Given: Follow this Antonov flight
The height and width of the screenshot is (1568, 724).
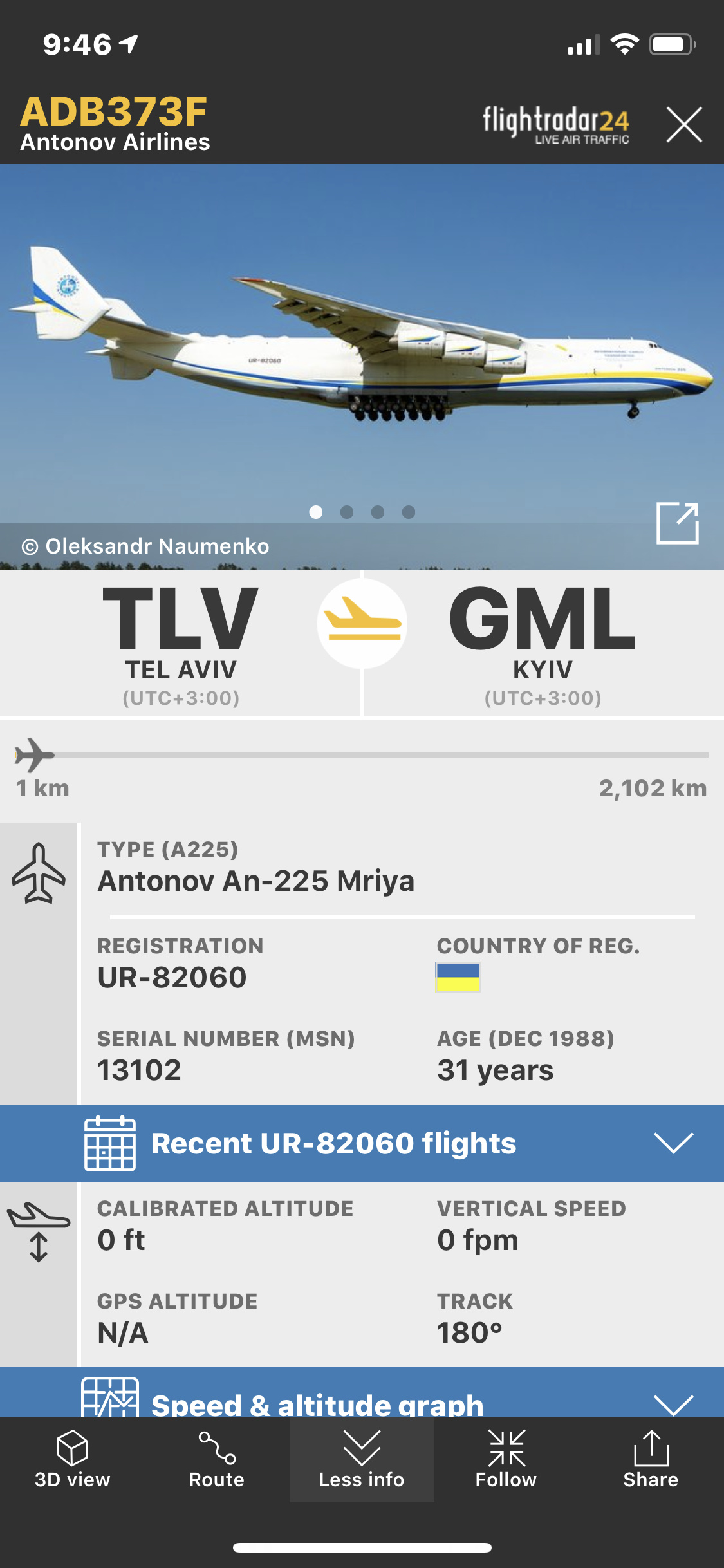Looking at the screenshot, I should 506,1459.
